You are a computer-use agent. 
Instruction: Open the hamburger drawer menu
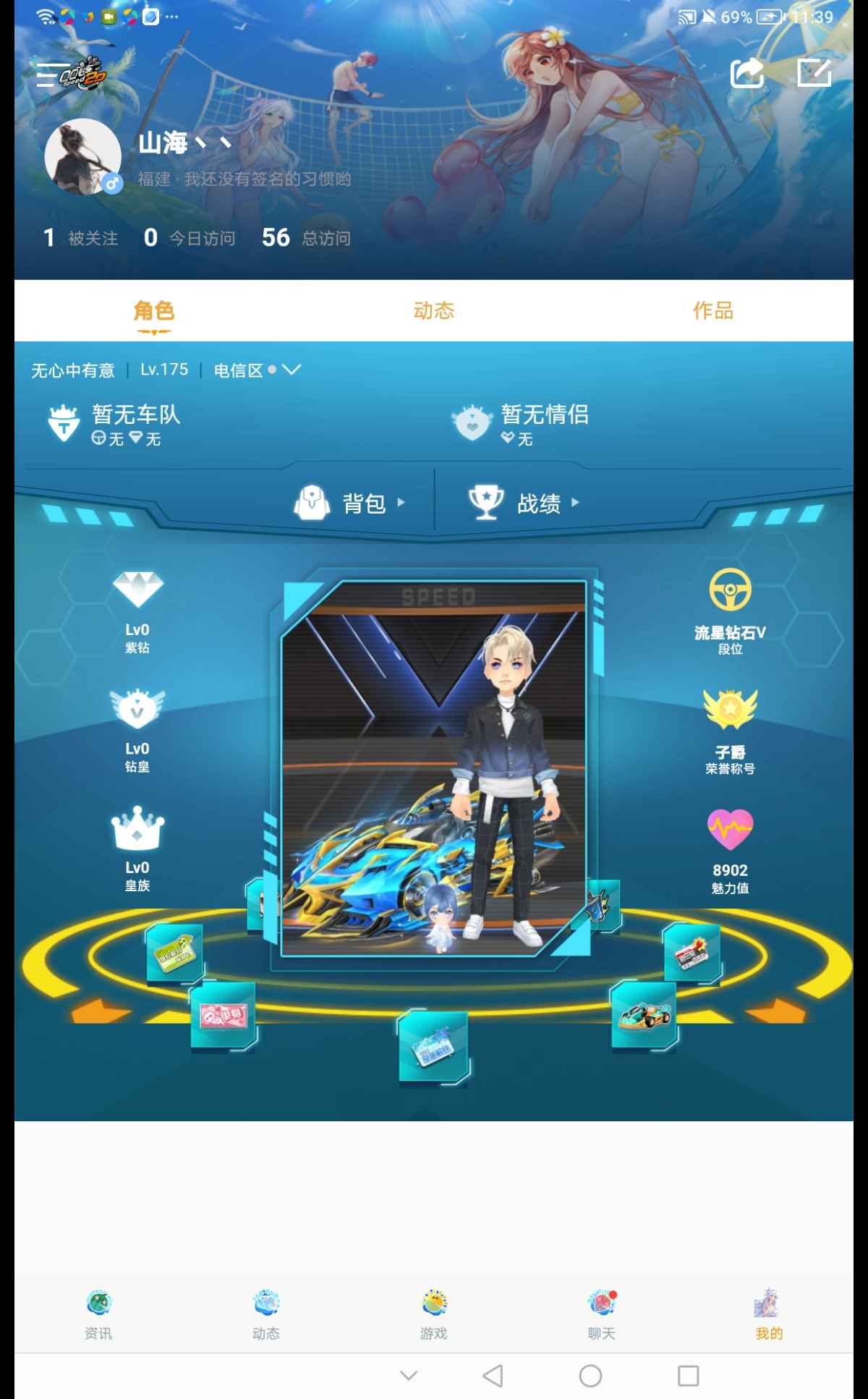pos(49,75)
